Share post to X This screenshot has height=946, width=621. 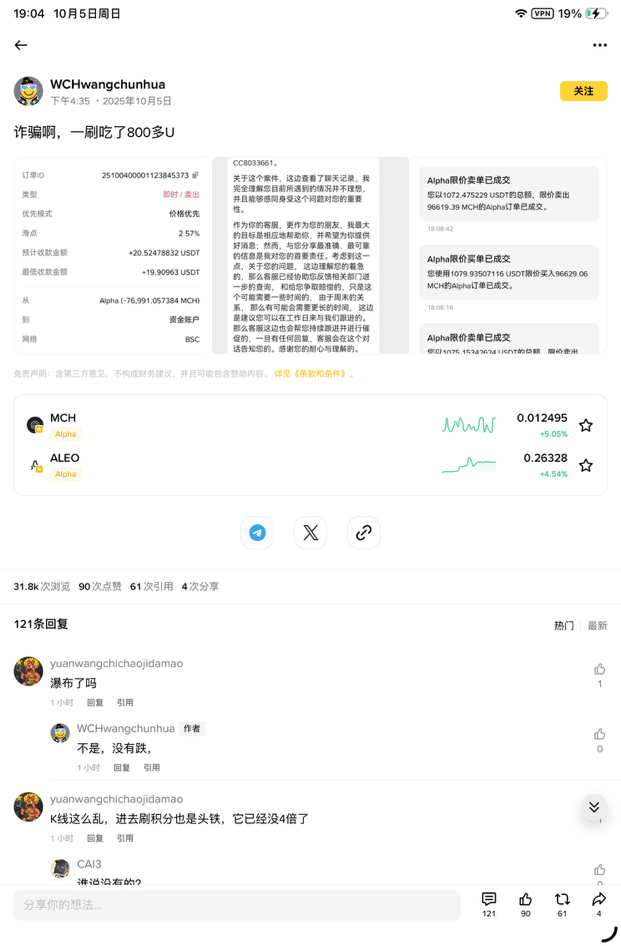[x=311, y=533]
